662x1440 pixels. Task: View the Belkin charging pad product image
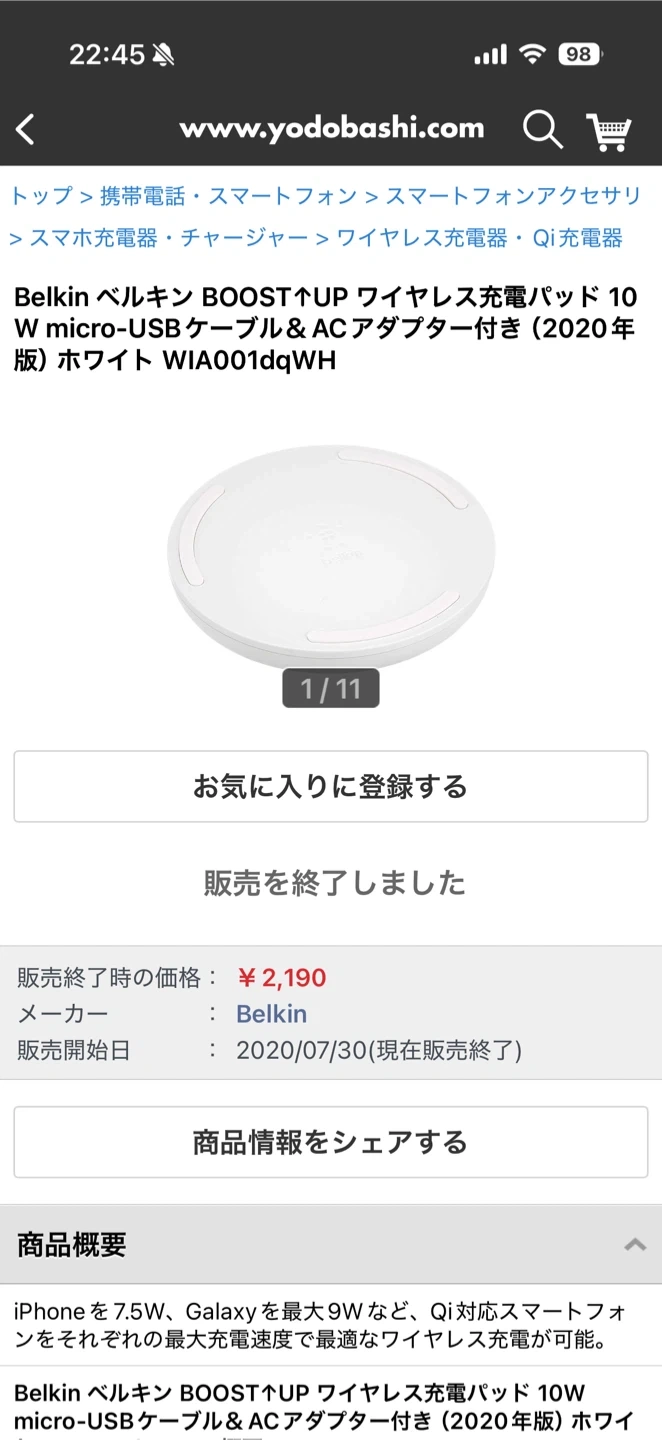(x=330, y=546)
